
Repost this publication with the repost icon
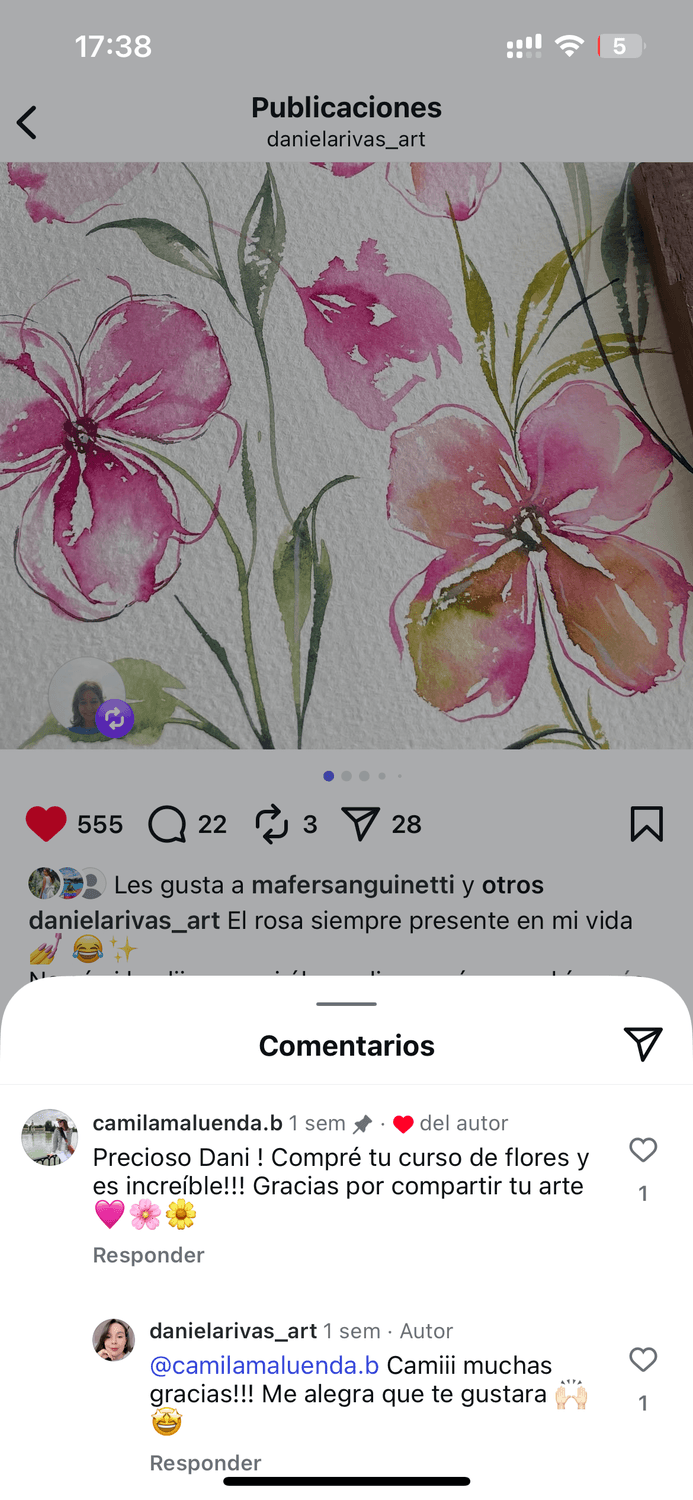[271, 824]
